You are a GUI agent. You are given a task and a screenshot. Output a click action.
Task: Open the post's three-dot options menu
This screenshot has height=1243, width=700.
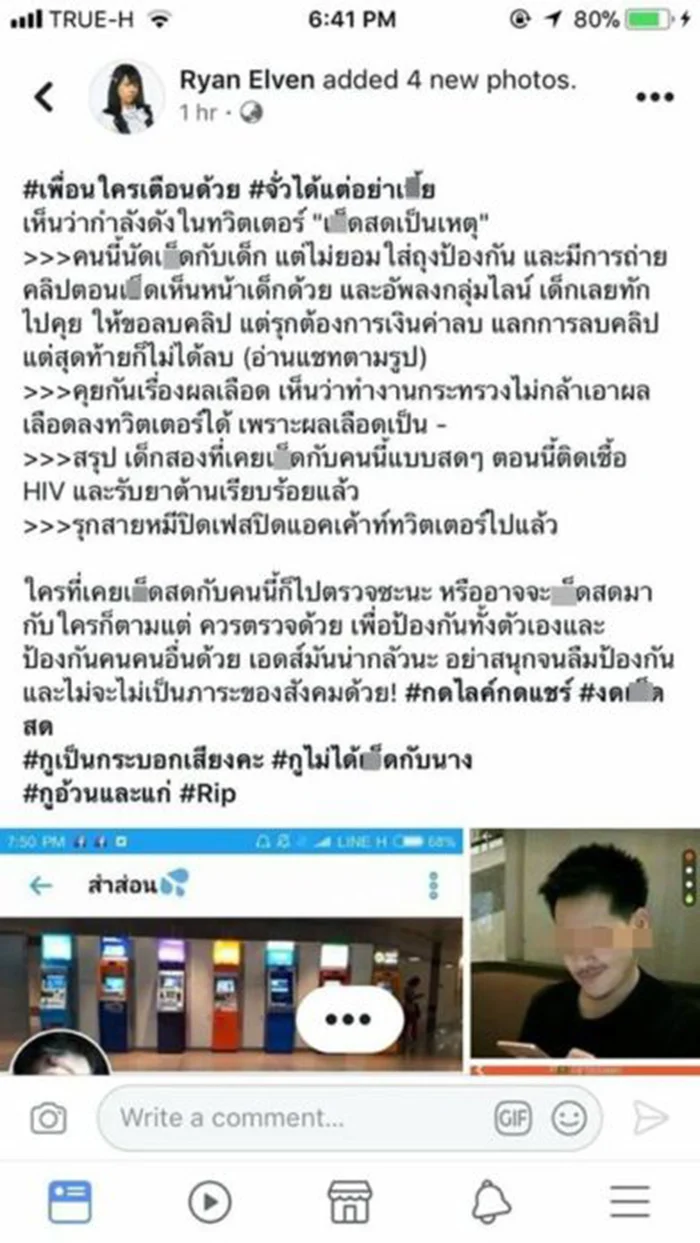click(x=654, y=97)
